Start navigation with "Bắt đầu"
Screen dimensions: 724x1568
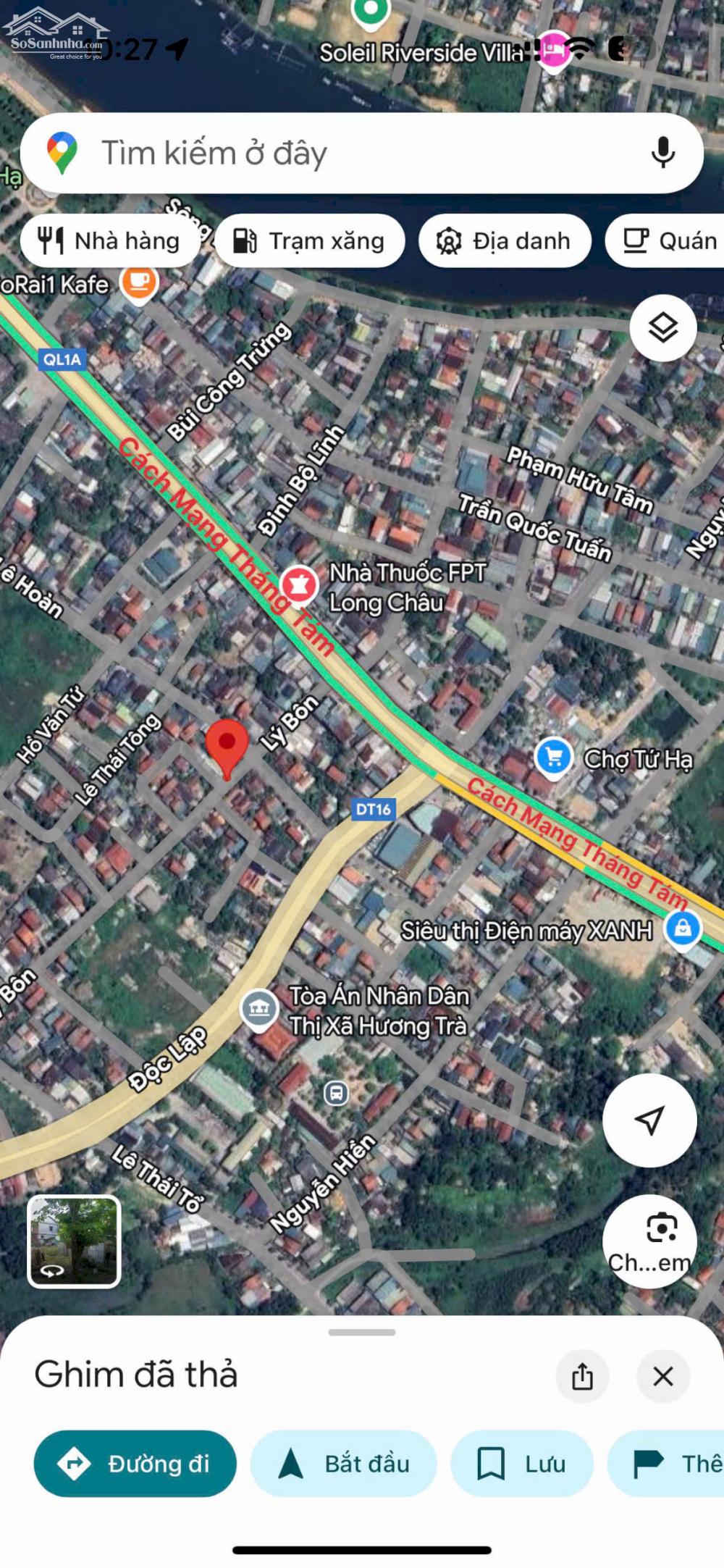[x=344, y=1464]
